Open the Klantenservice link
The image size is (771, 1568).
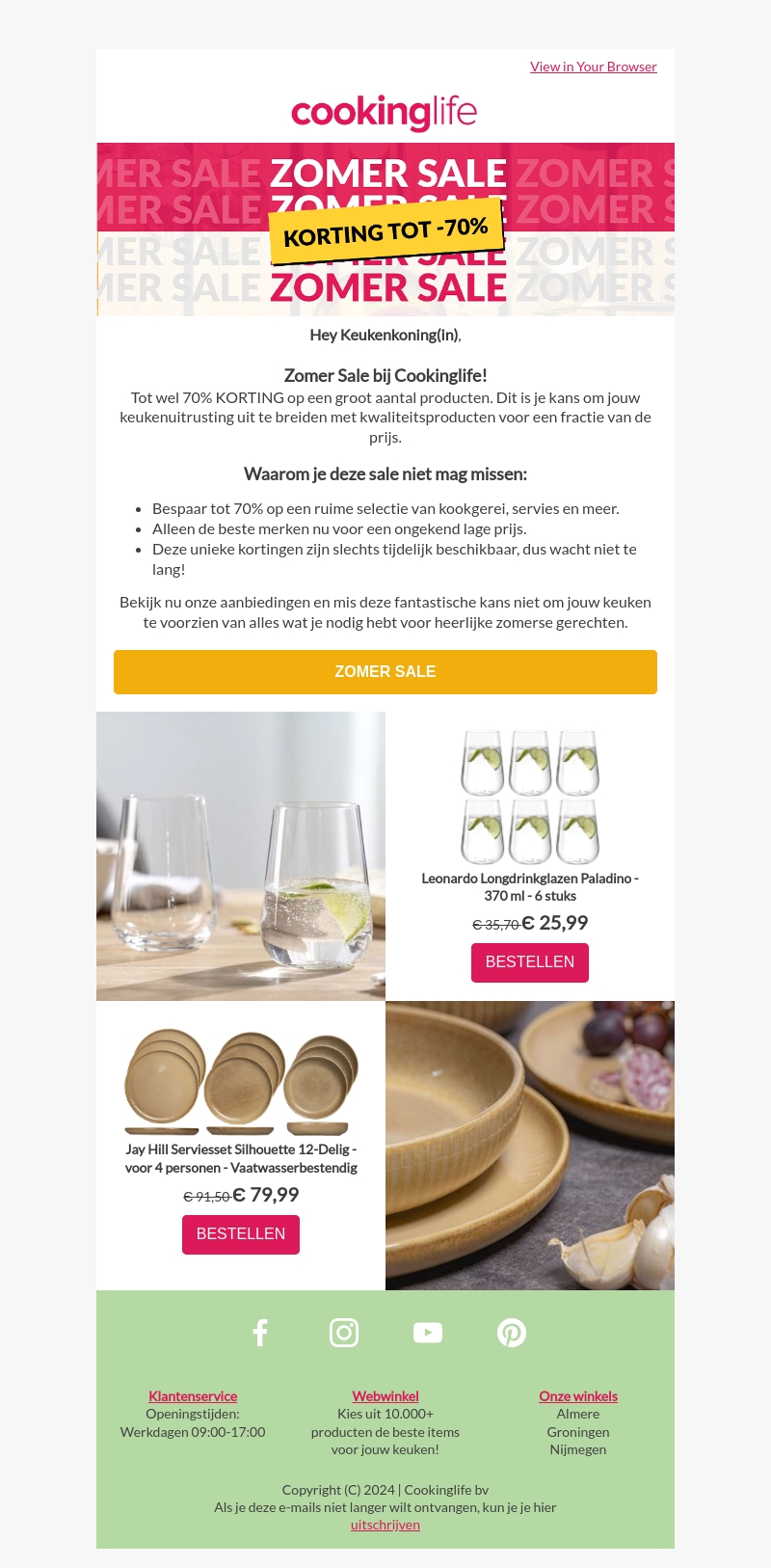click(x=193, y=1396)
